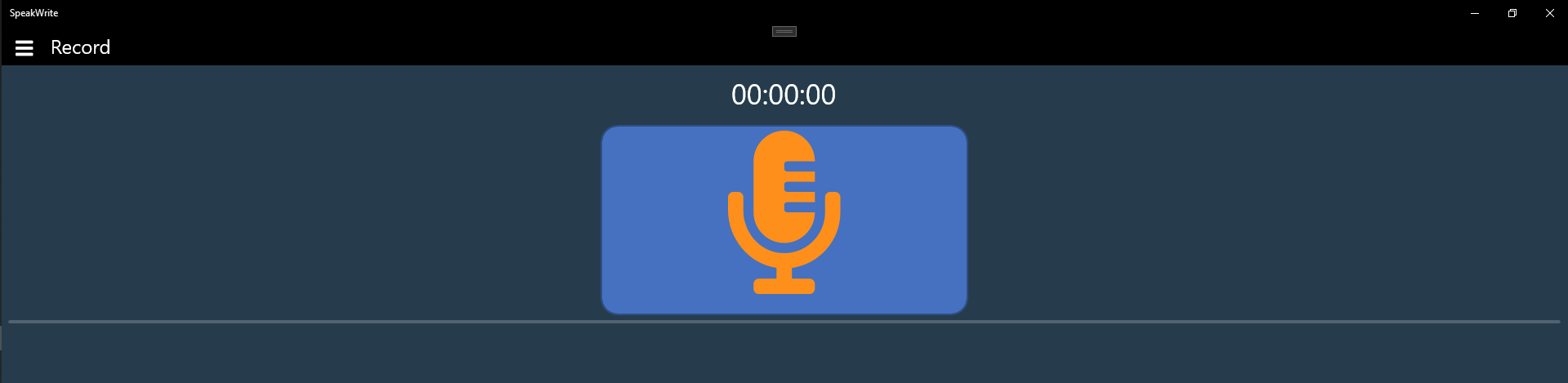The image size is (1568, 383).
Task: Open the hamburger navigation menu
Action: 25,48
